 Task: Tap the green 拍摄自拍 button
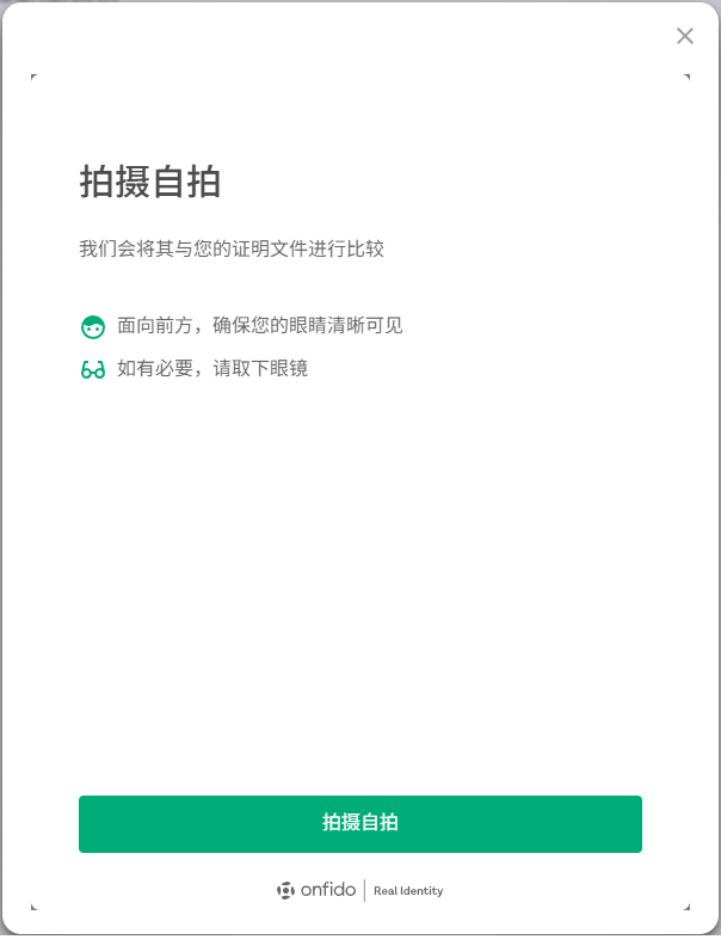360,823
